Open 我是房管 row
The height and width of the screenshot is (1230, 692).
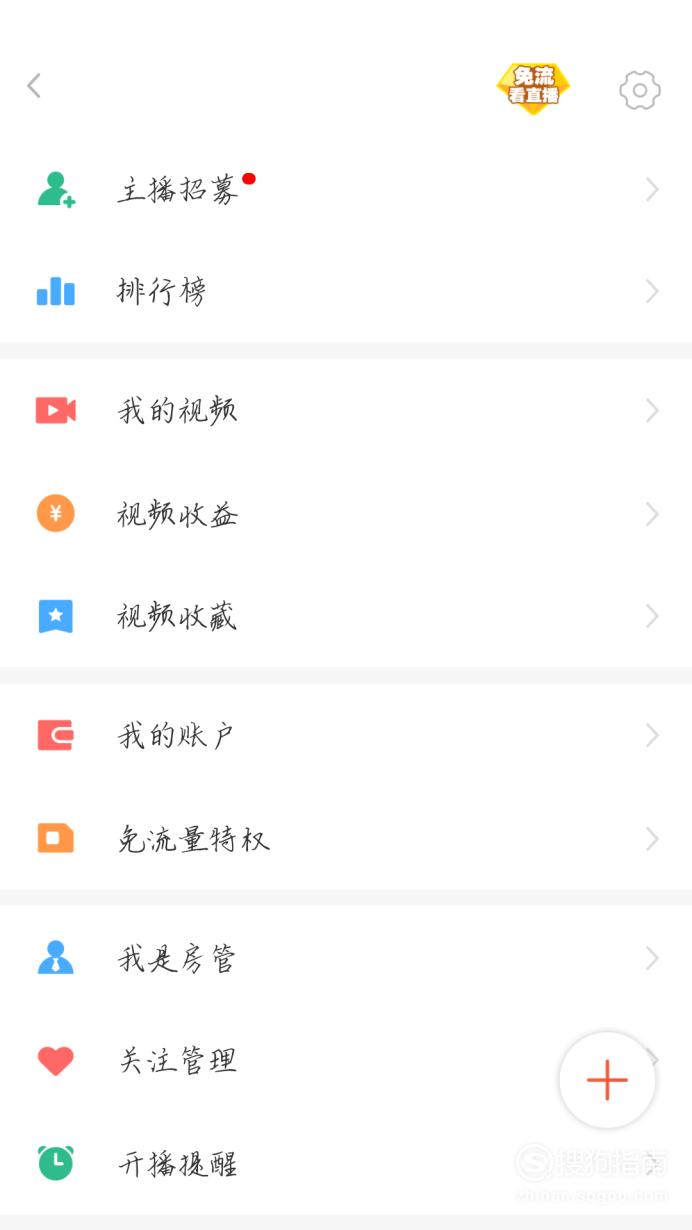(x=346, y=958)
